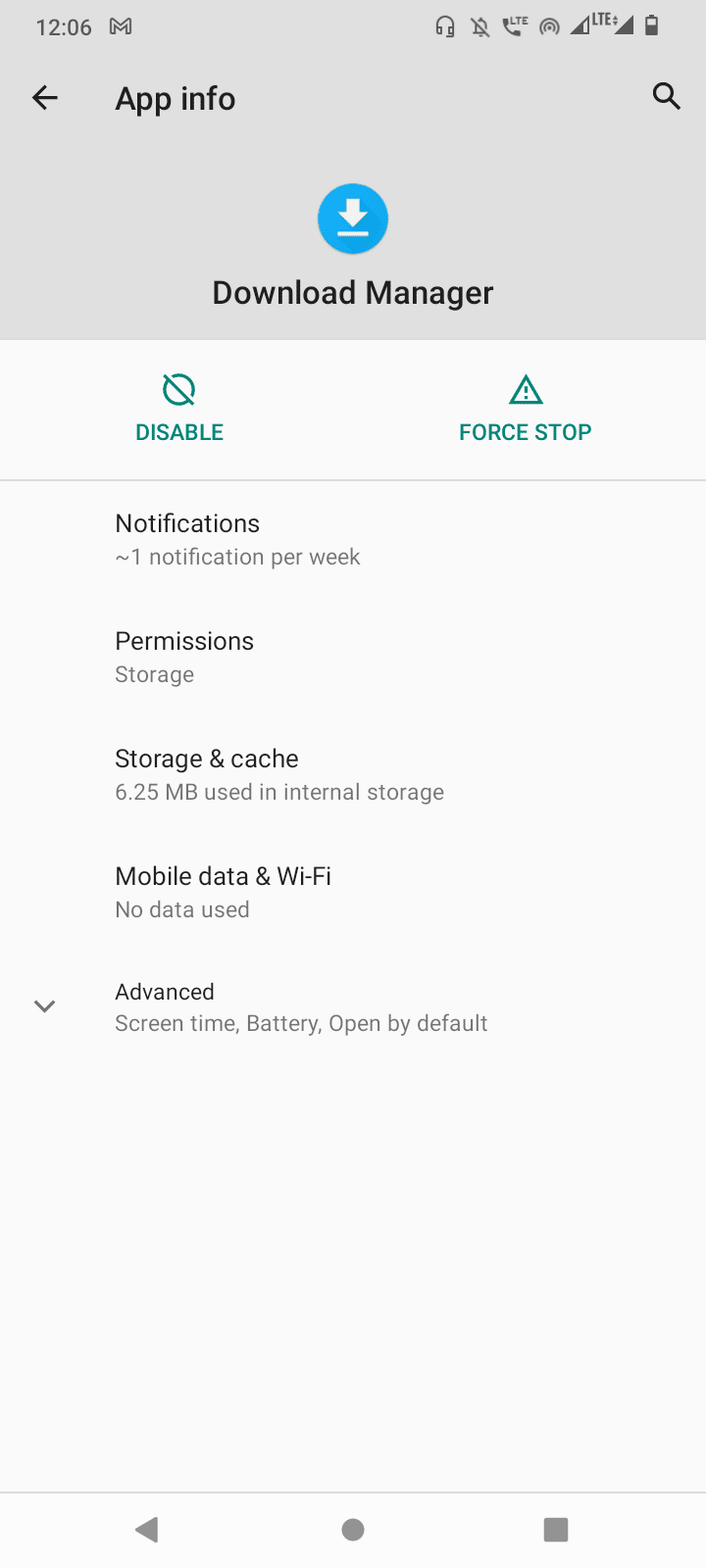Viewport: 706px width, 1568px height.
Task: Tap the Gmail notification icon in status bar
Action: [121, 26]
